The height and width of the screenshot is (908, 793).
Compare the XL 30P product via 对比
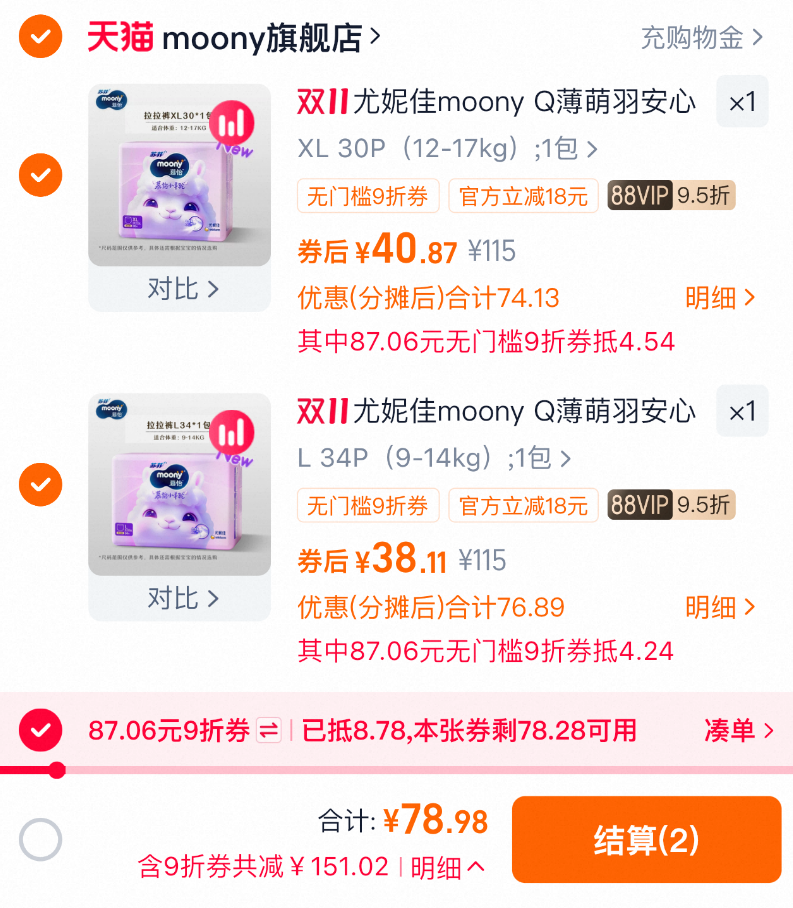click(181, 289)
